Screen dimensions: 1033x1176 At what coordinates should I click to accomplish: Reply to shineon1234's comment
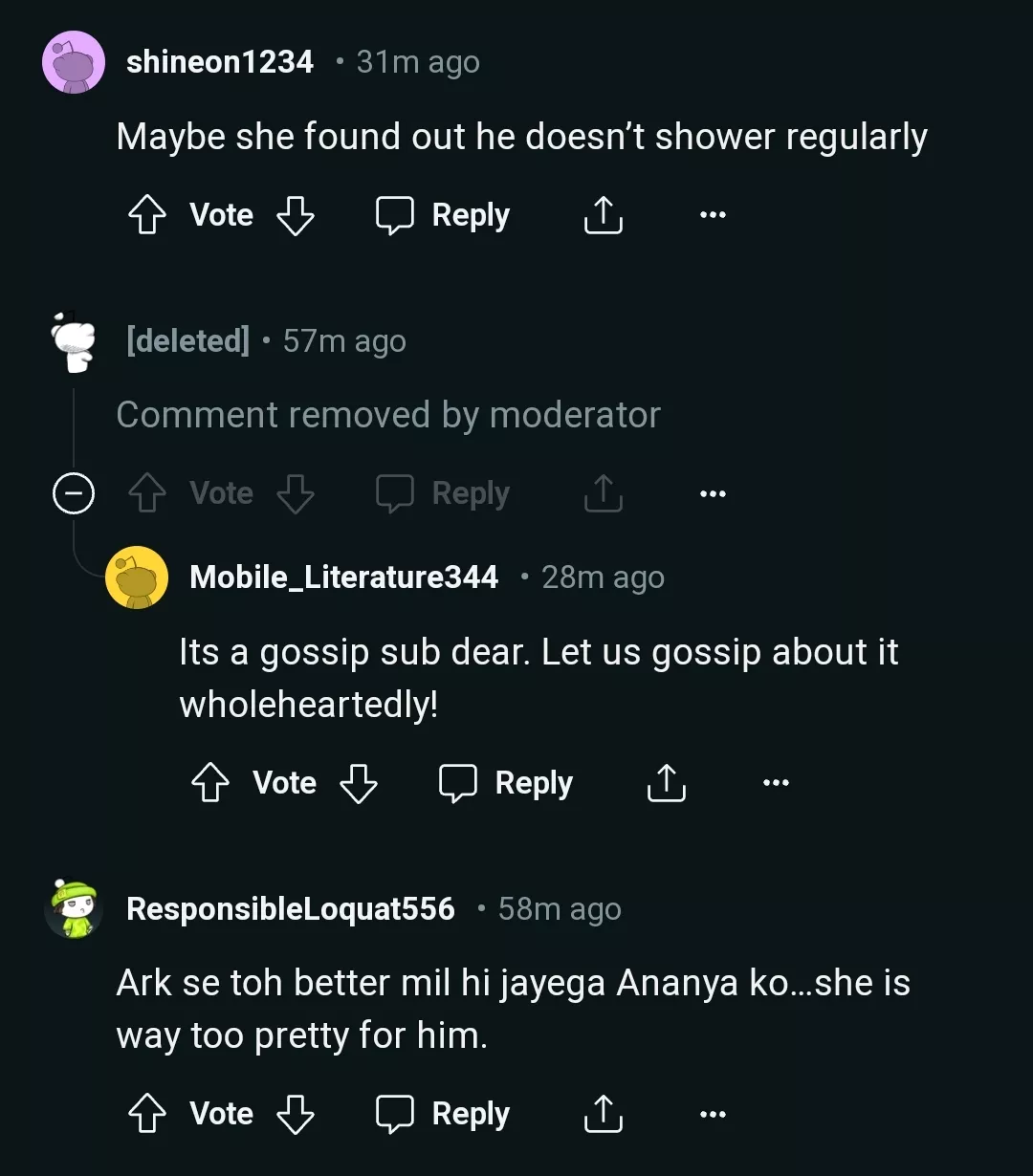[x=442, y=215]
